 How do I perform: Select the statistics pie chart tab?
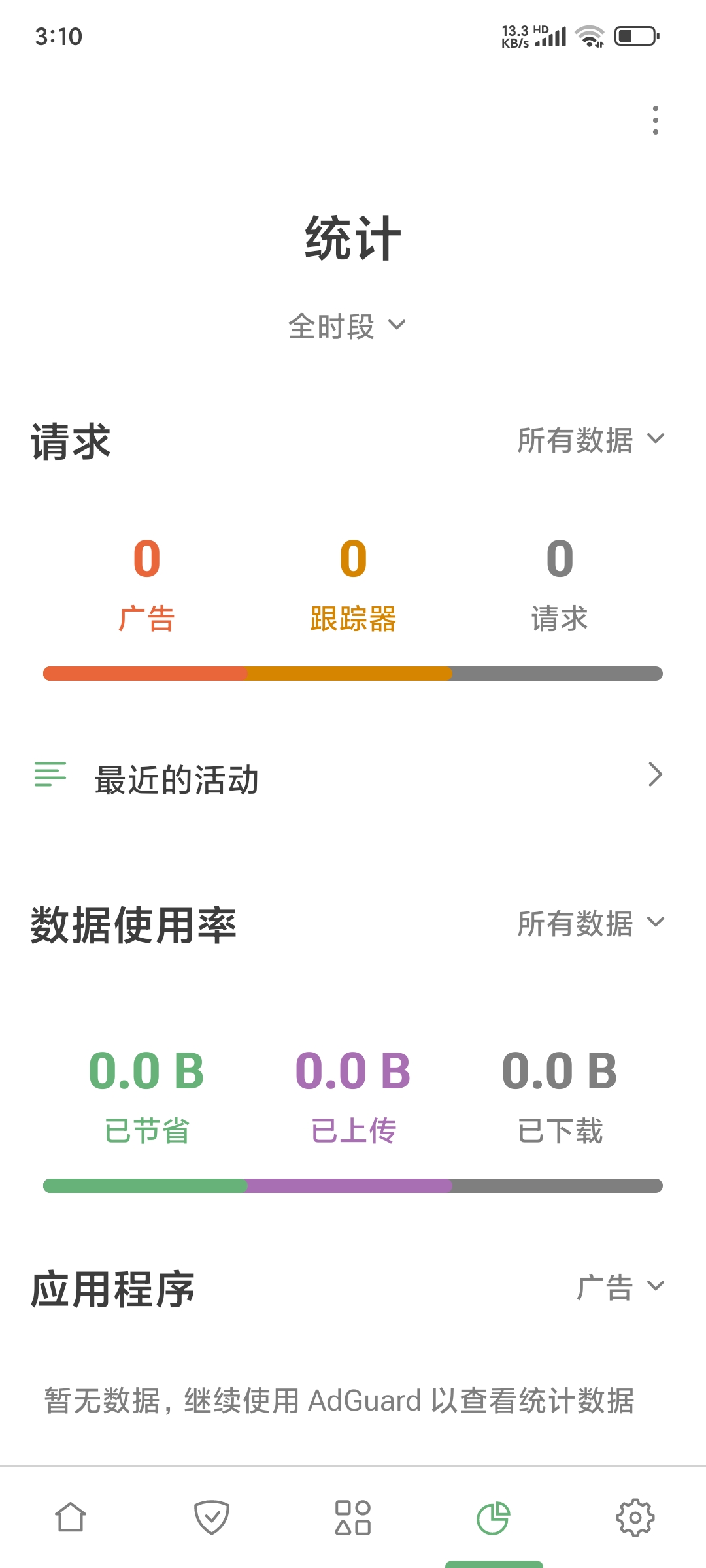point(494,1517)
